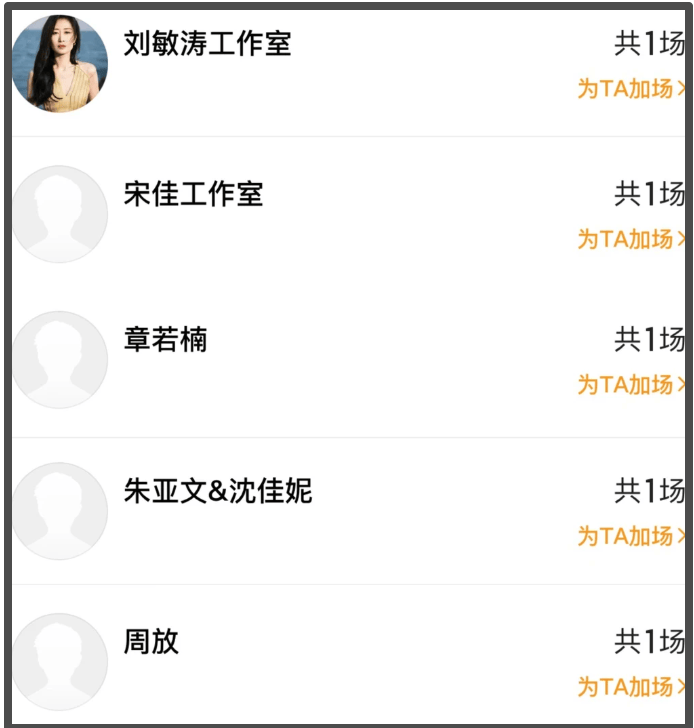The height and width of the screenshot is (728, 694).
Task: Tap 为TA加场 link for 宋佳工作室
Action: point(631,239)
